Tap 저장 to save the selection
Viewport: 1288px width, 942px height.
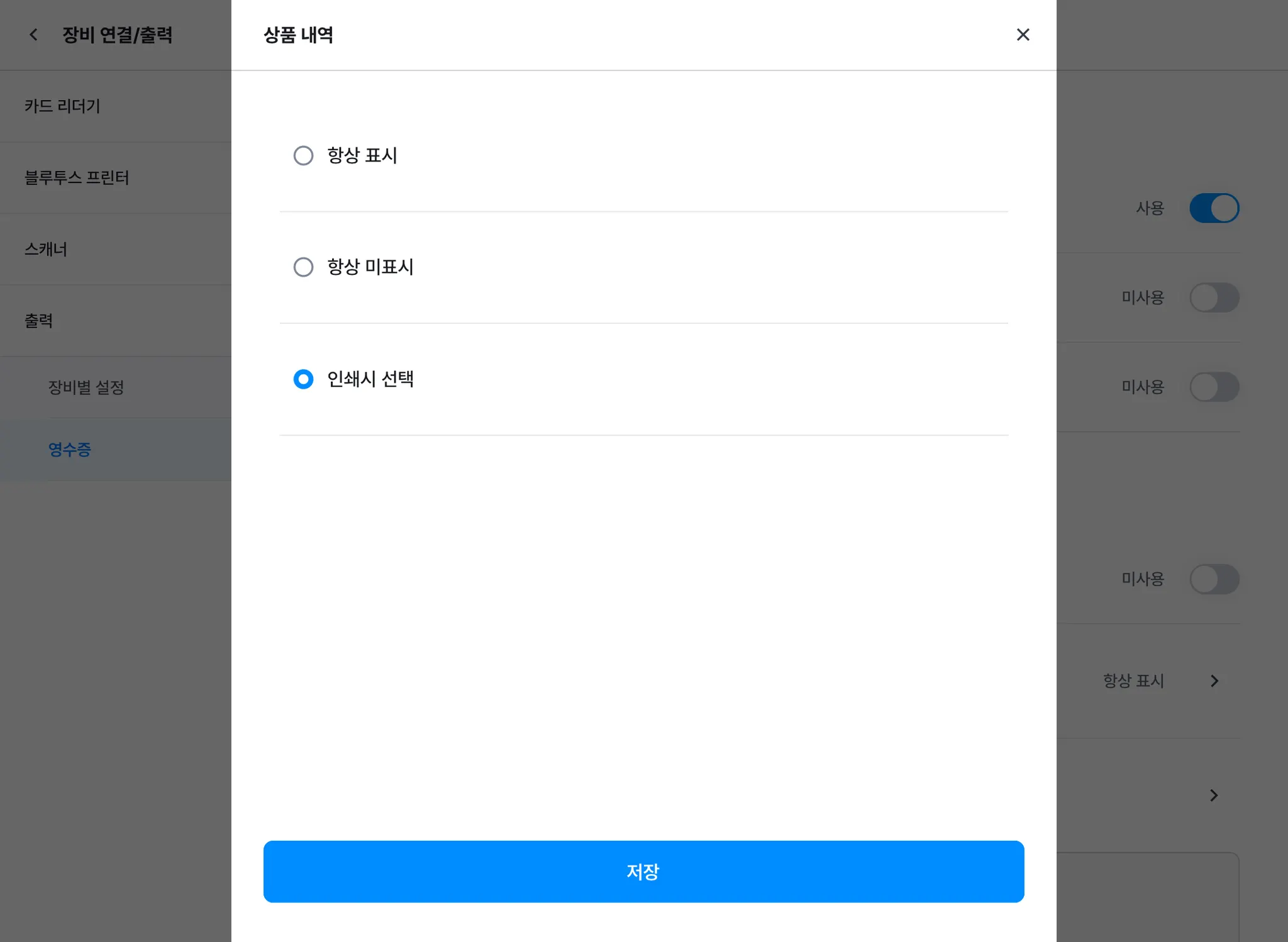pos(643,872)
